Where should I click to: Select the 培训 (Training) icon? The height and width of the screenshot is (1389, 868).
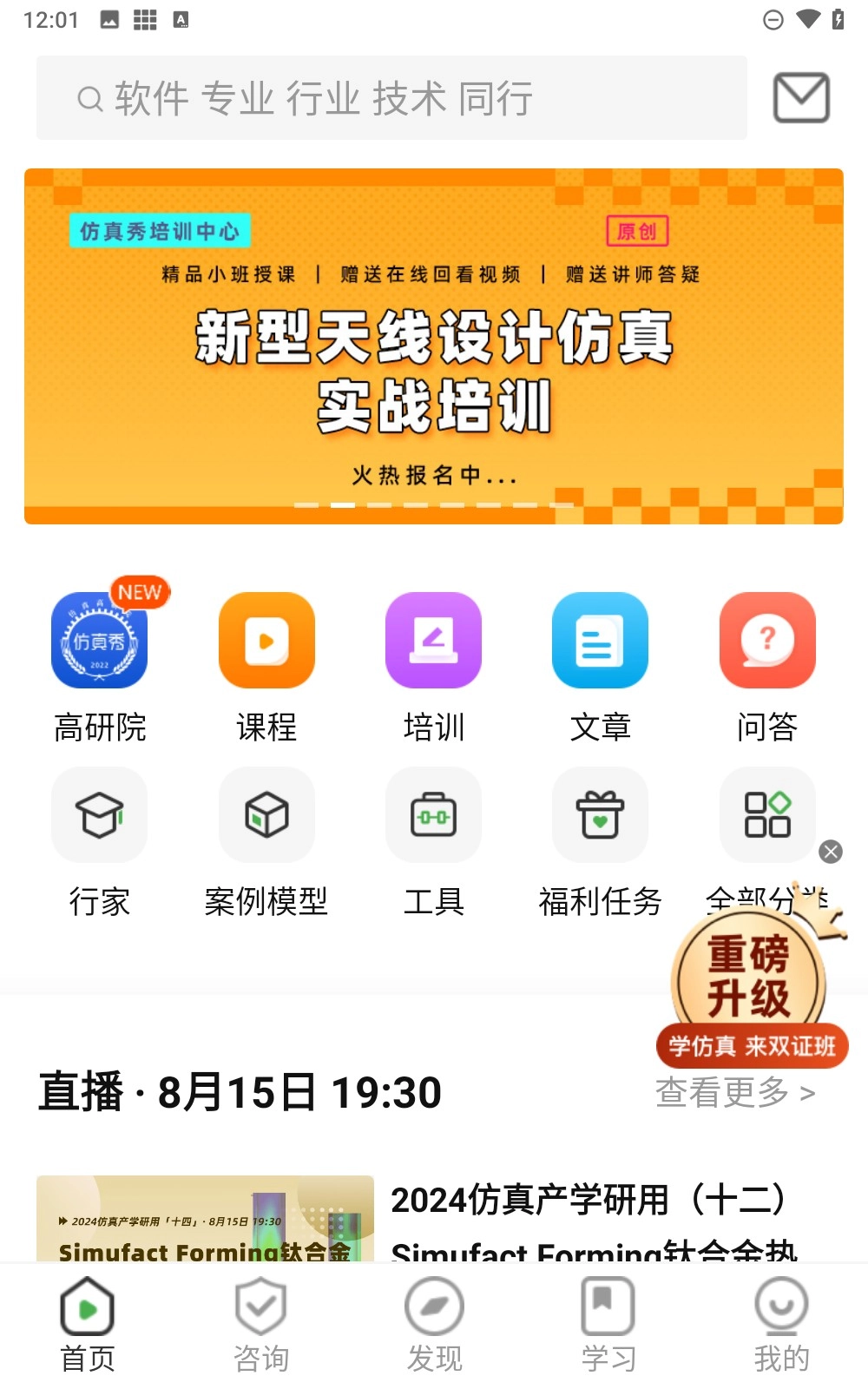(433, 641)
